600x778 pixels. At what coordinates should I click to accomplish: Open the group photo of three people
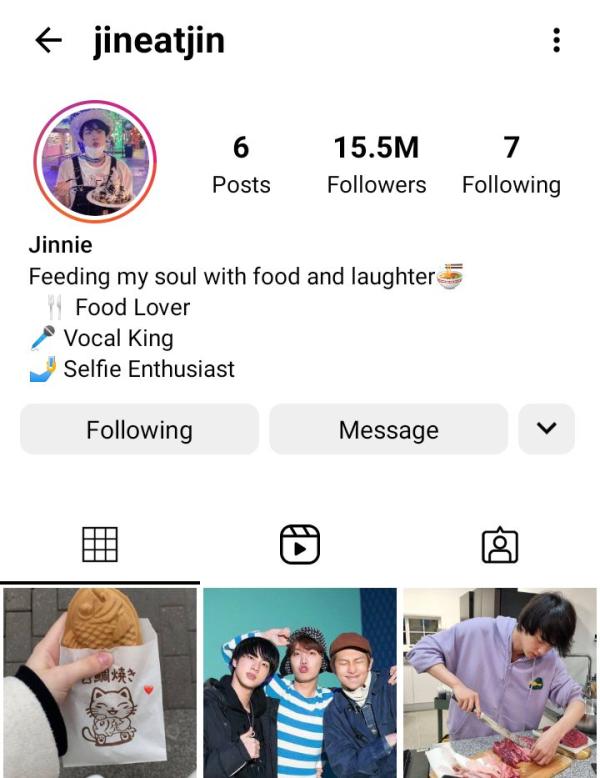point(299,682)
